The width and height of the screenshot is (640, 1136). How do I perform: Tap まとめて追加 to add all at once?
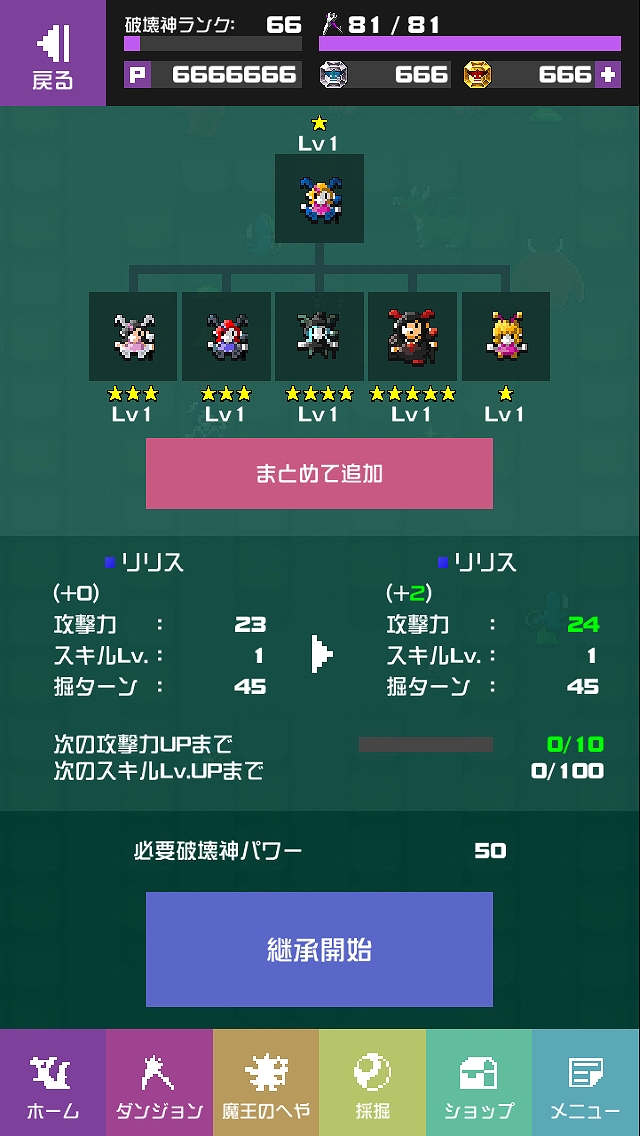click(319, 473)
